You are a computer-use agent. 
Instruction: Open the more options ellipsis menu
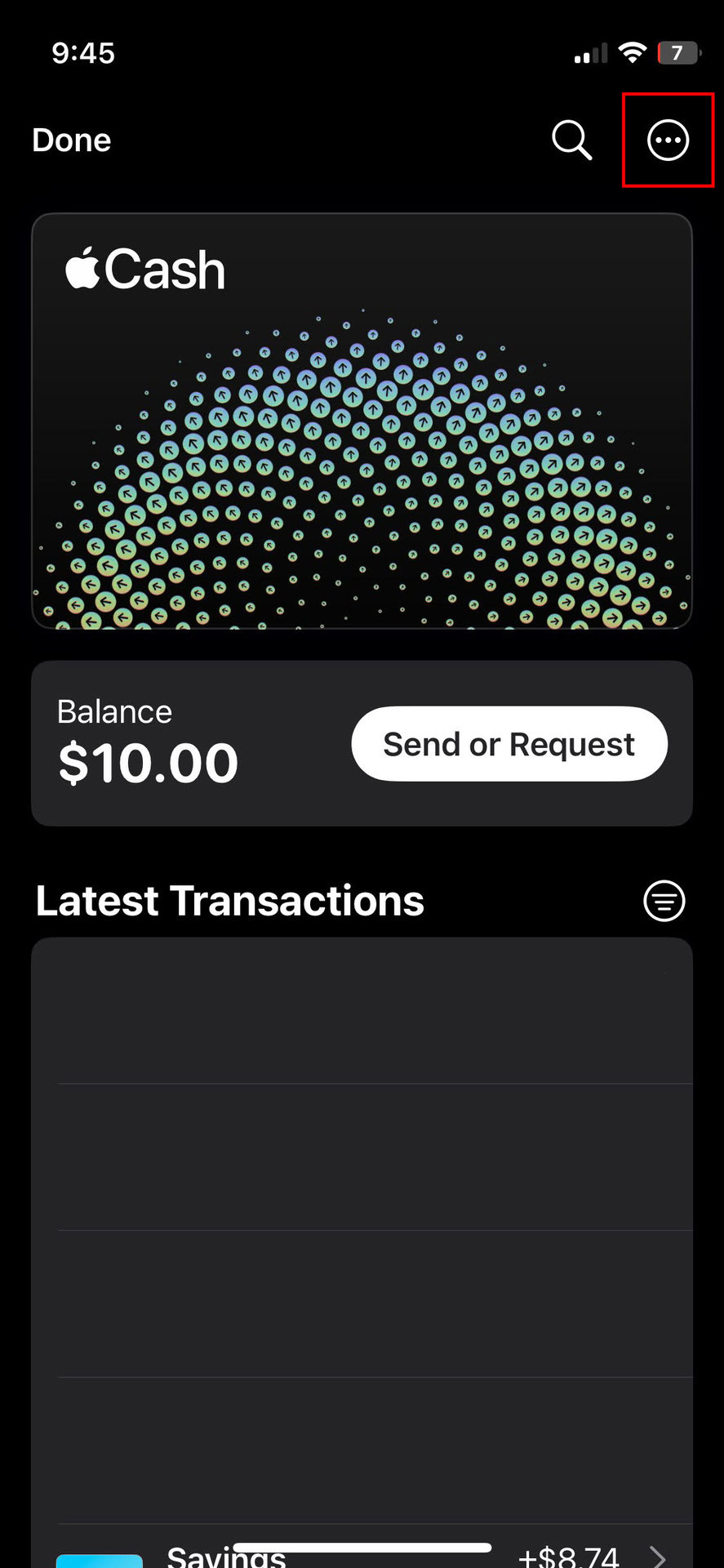pos(668,140)
